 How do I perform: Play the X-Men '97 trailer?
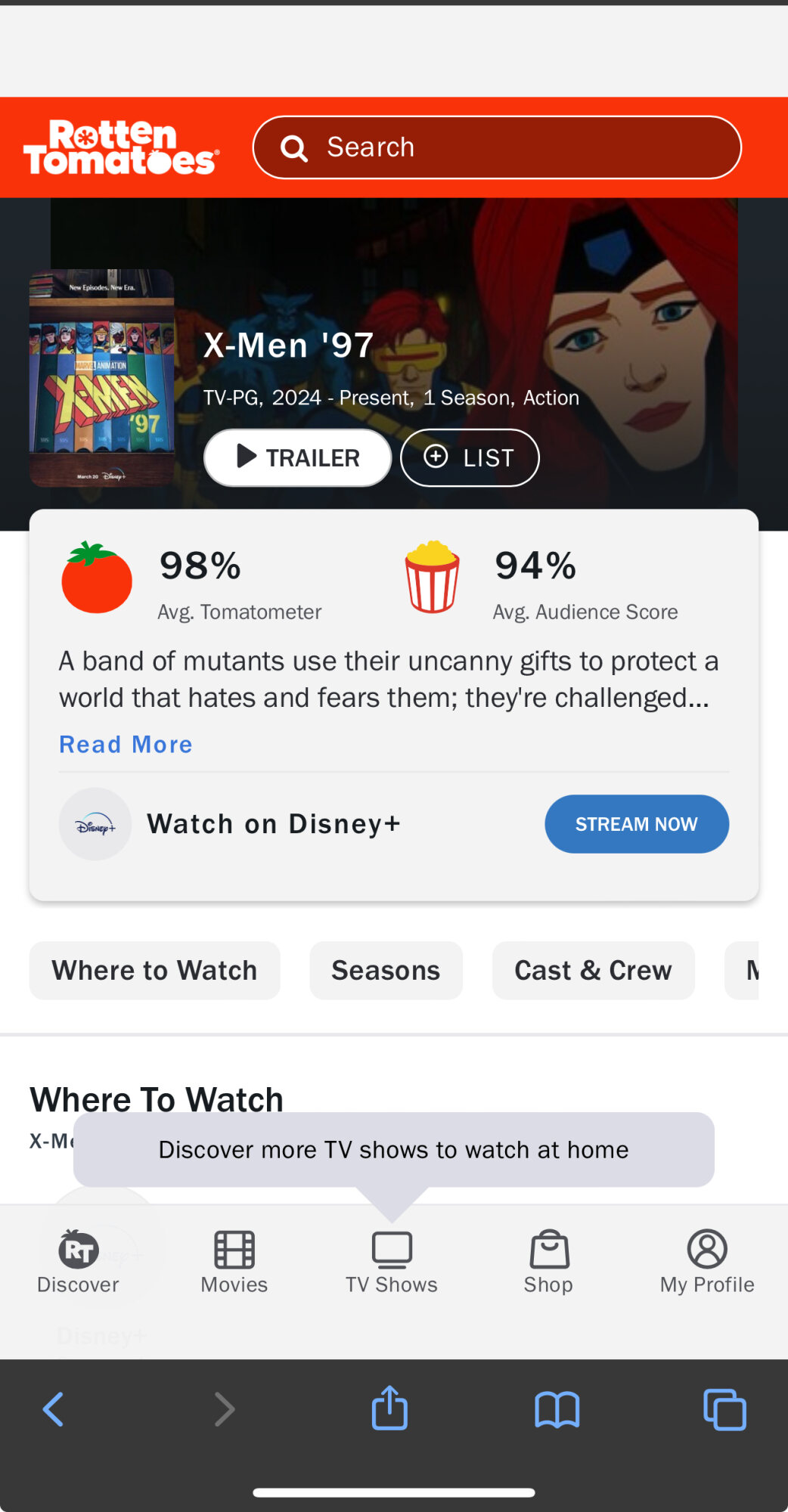[x=297, y=457]
